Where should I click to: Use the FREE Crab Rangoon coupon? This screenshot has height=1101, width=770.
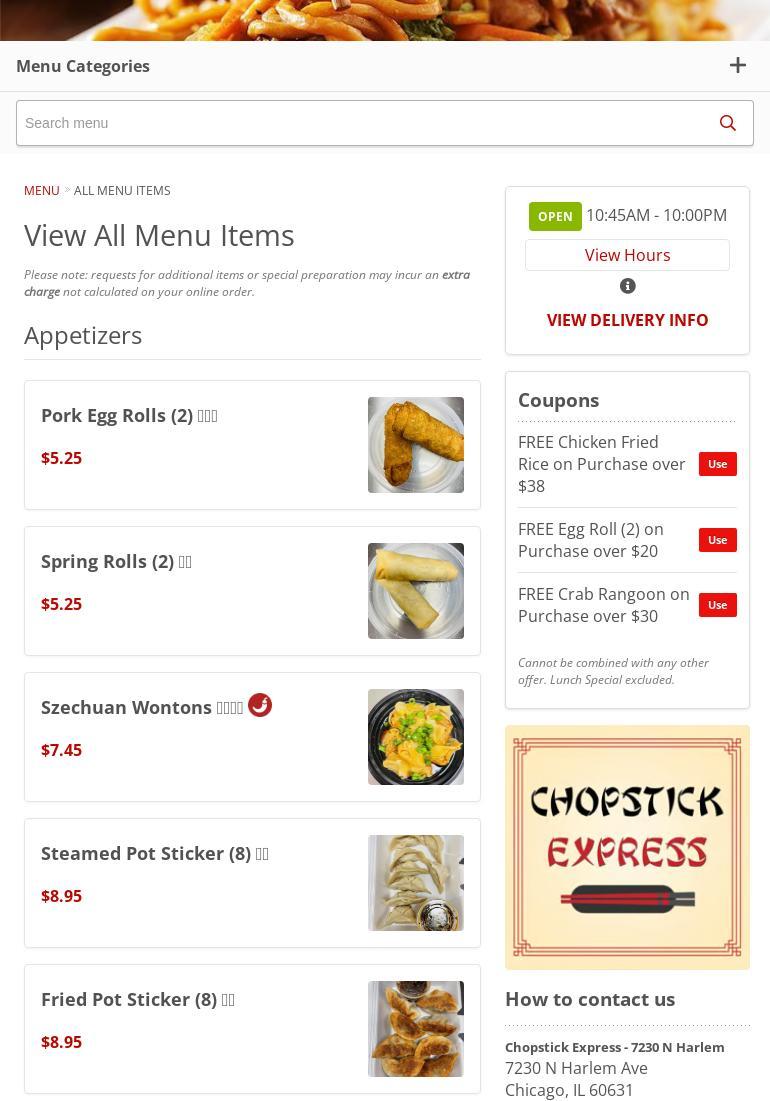pos(717,605)
